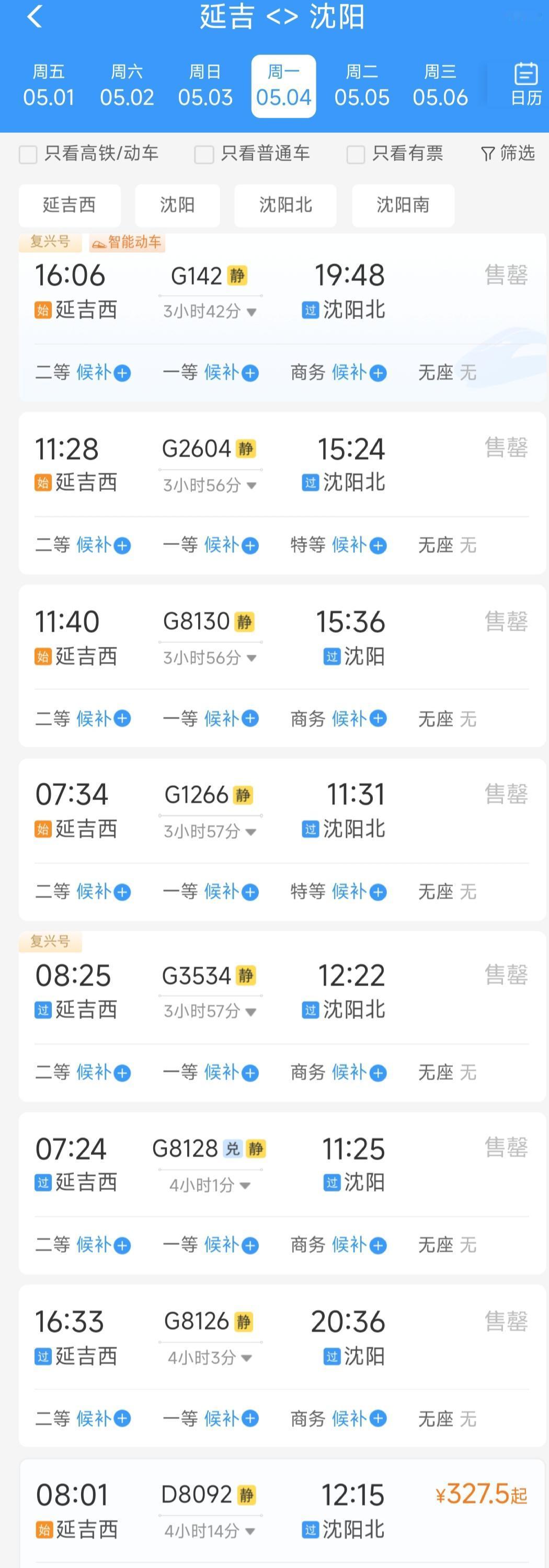549x1568 pixels.
Task: Open the 筛选 filter funnel icon
Action: tap(507, 154)
